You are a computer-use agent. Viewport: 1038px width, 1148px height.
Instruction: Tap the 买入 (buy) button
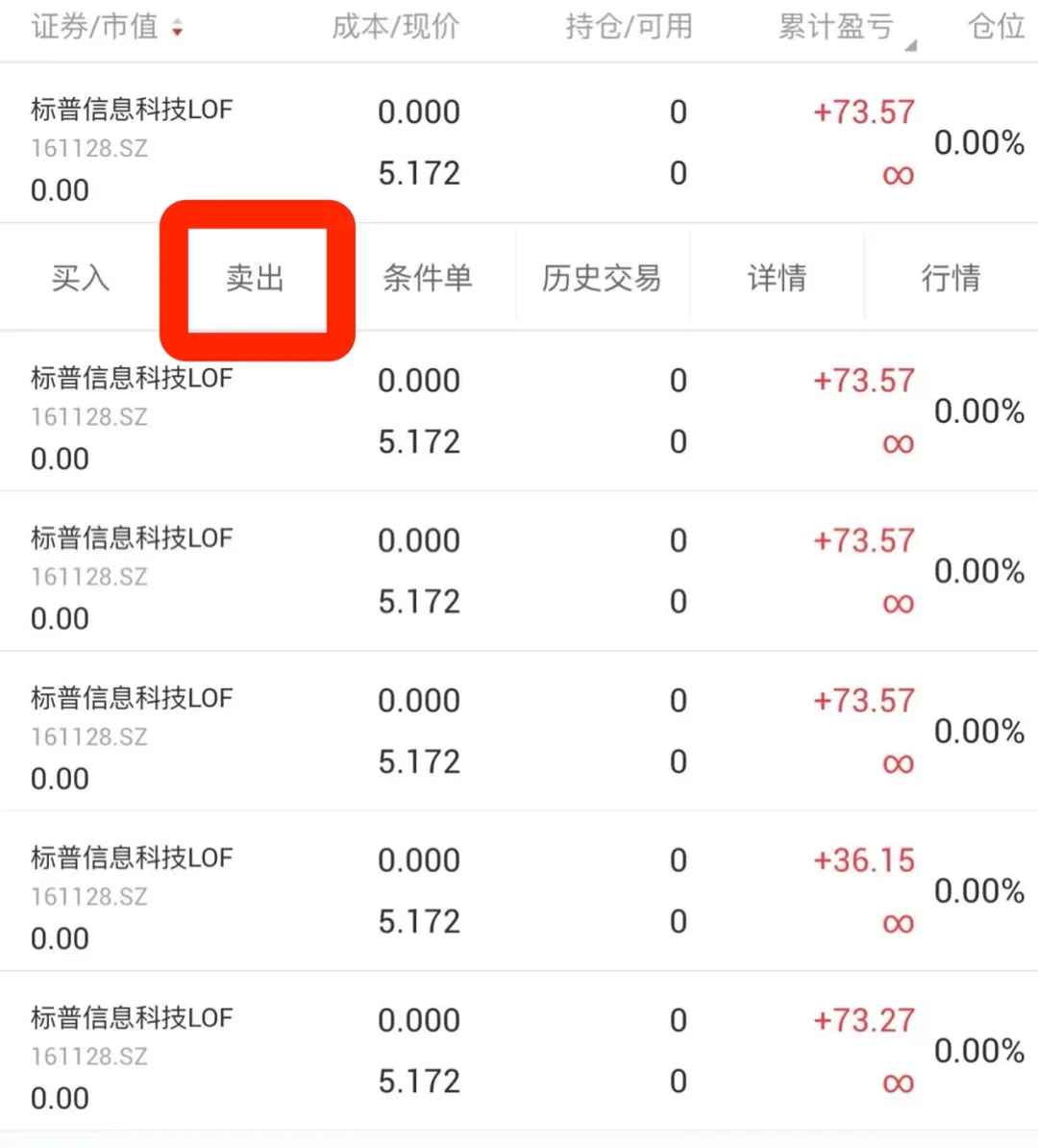coord(81,278)
